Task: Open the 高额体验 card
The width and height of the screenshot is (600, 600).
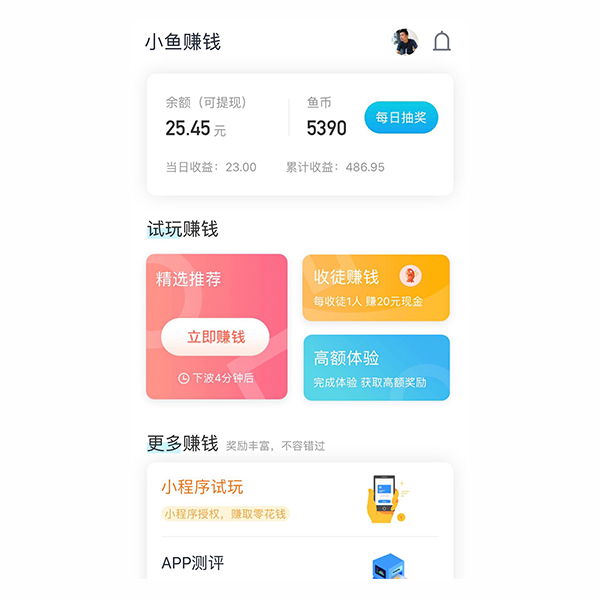Action: [376, 368]
